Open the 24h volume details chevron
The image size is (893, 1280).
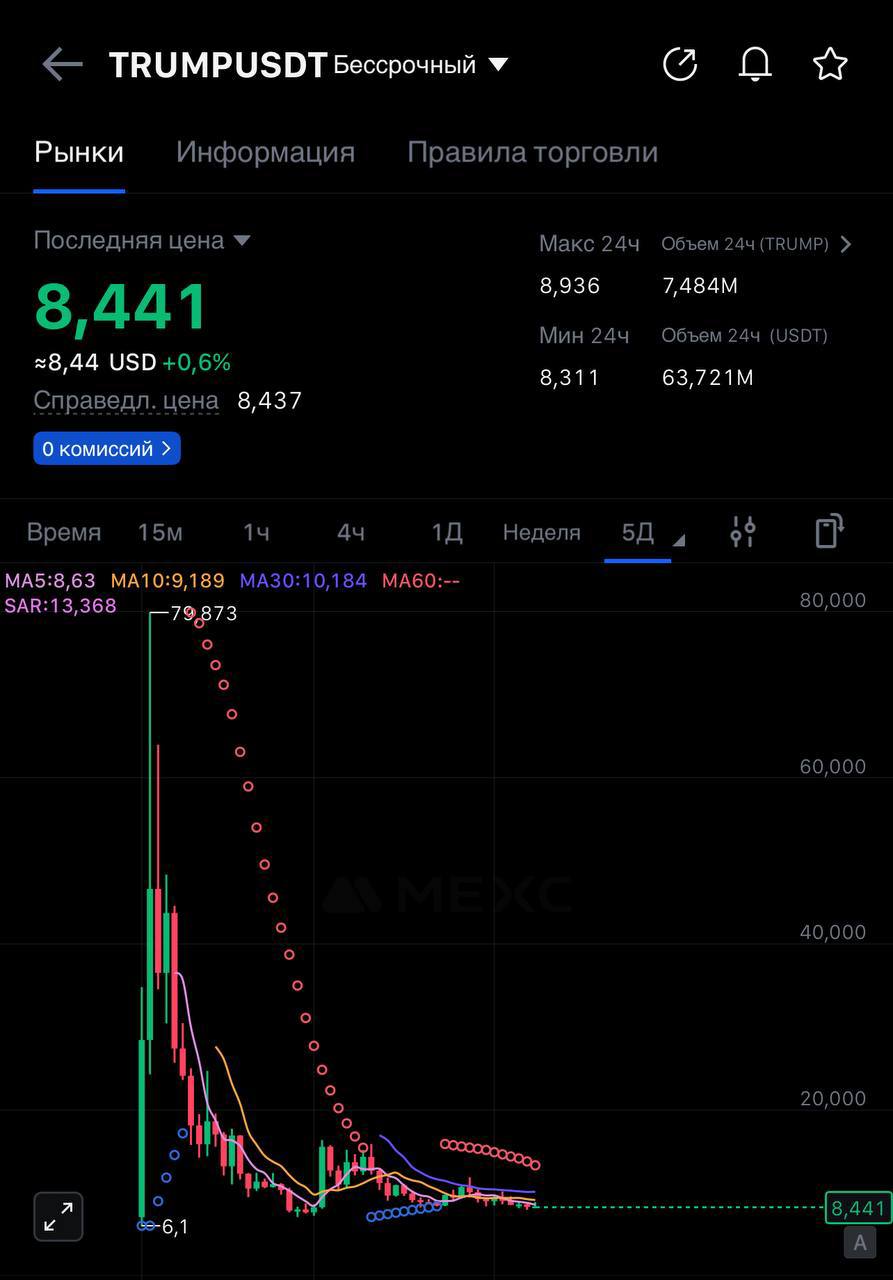click(846, 244)
